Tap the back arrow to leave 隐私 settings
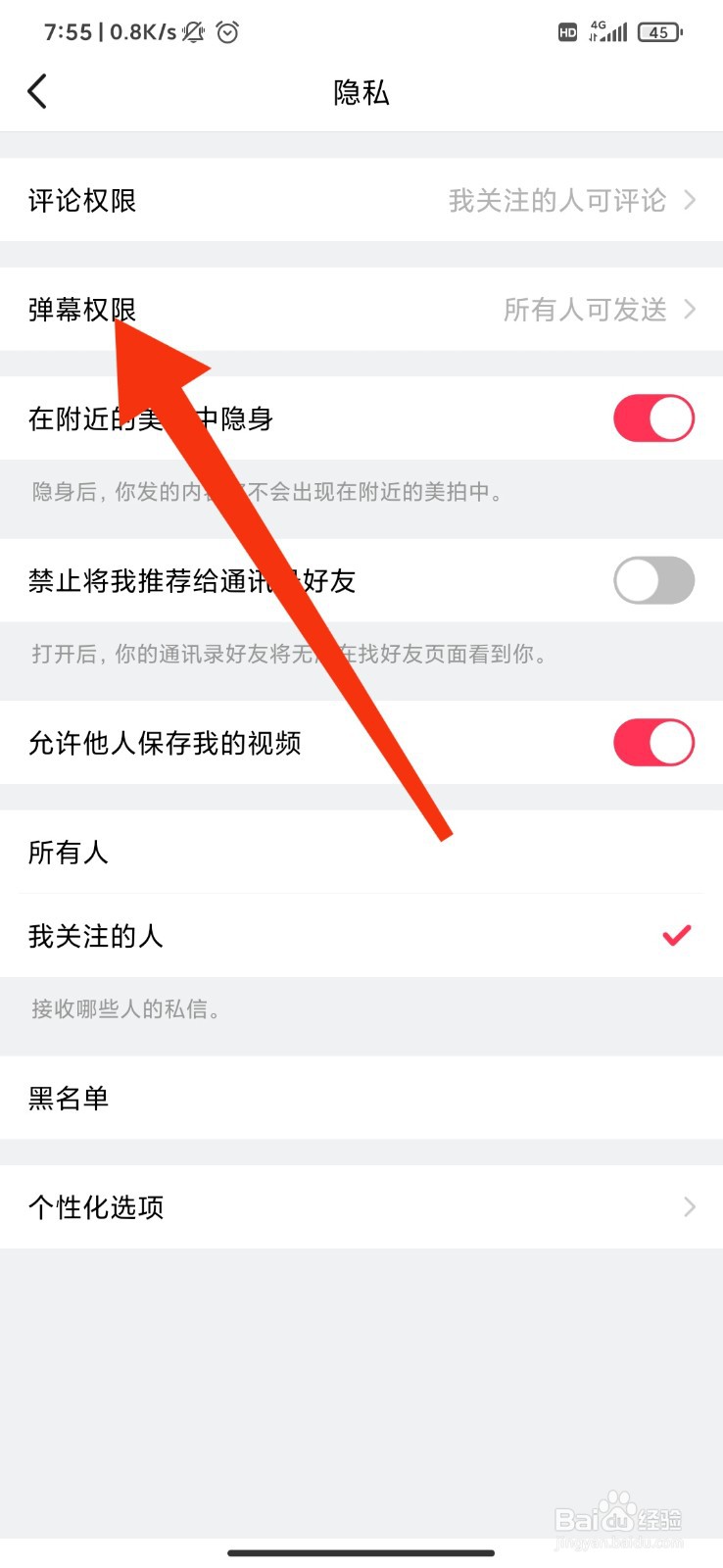723x1568 pixels. coord(37,91)
